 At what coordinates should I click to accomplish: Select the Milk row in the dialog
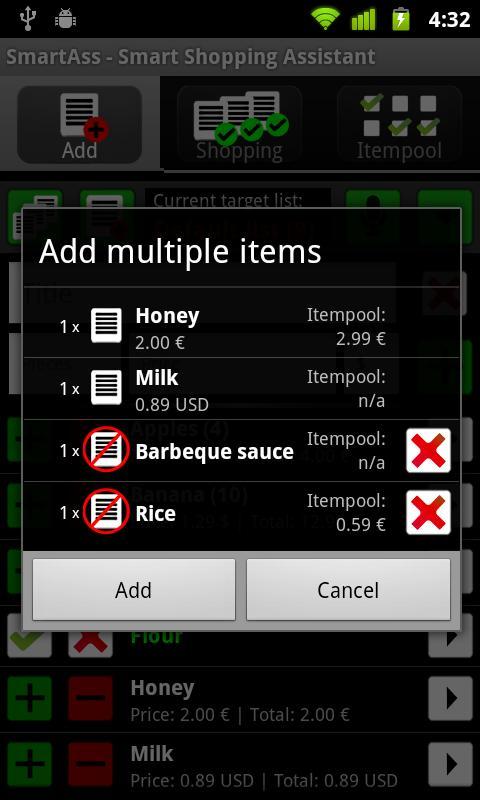241,389
